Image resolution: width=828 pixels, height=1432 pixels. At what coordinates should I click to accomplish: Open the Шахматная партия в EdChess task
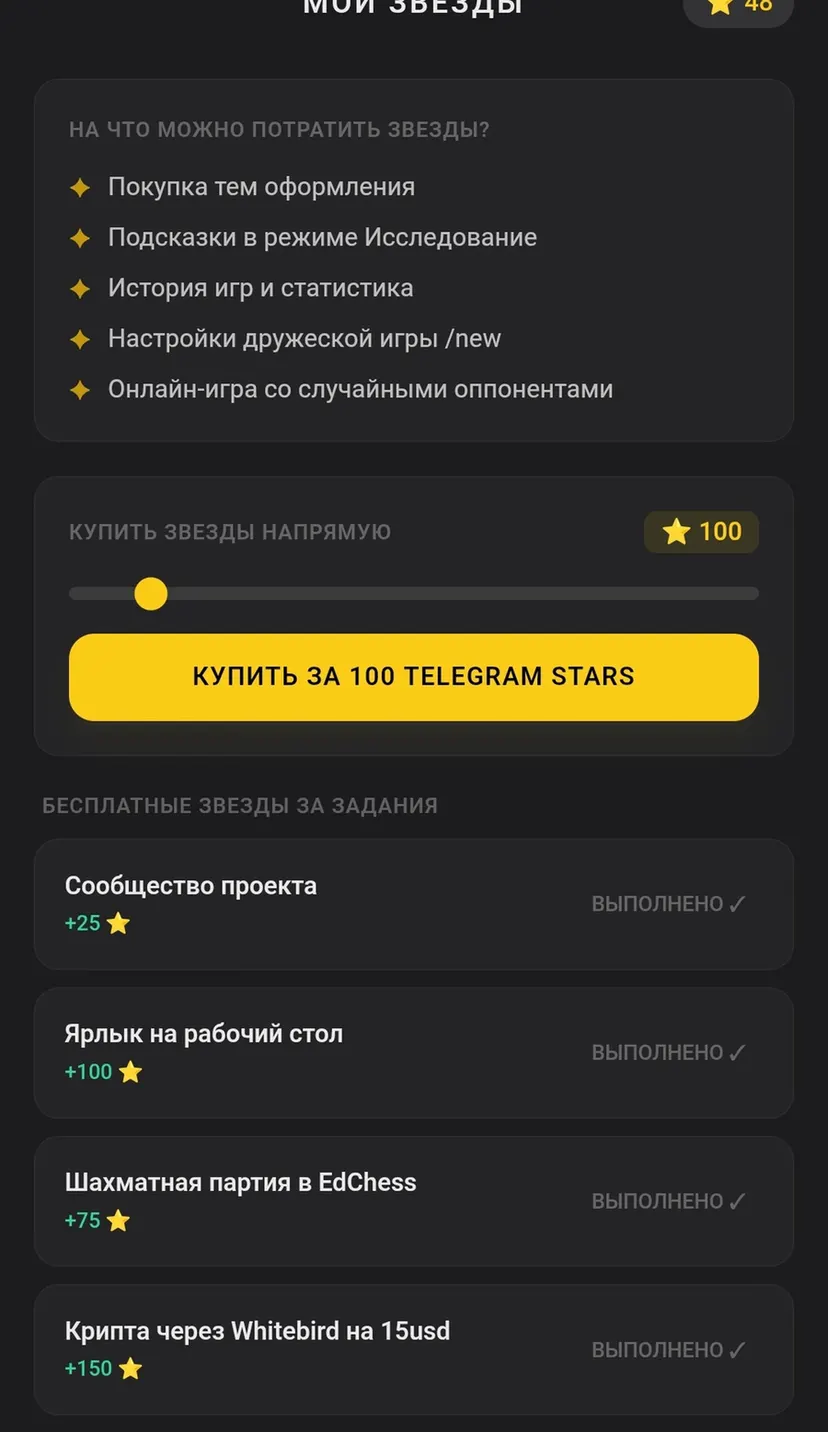point(413,1201)
